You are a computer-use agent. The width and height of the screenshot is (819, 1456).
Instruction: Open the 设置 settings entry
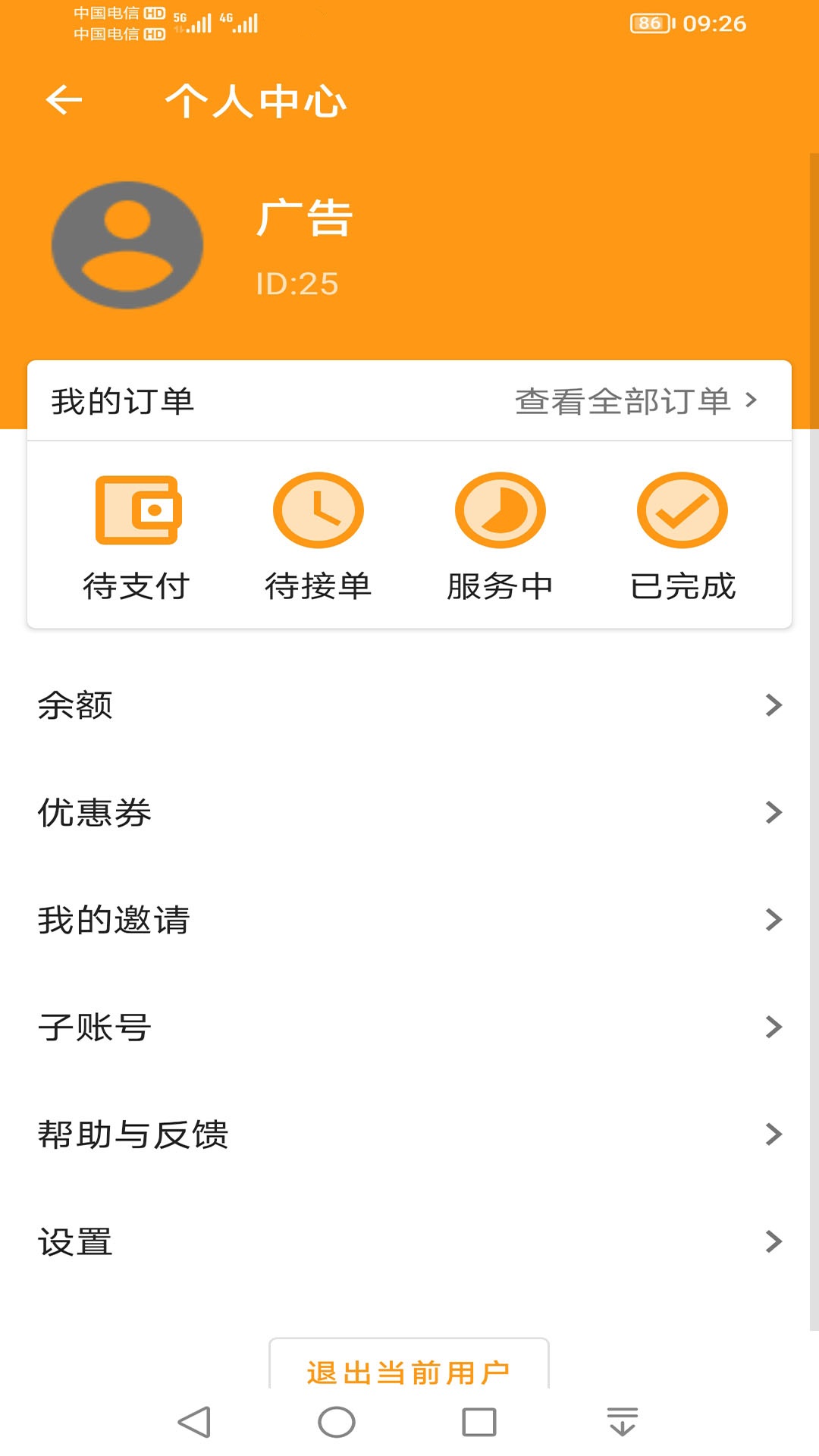[x=409, y=1241]
